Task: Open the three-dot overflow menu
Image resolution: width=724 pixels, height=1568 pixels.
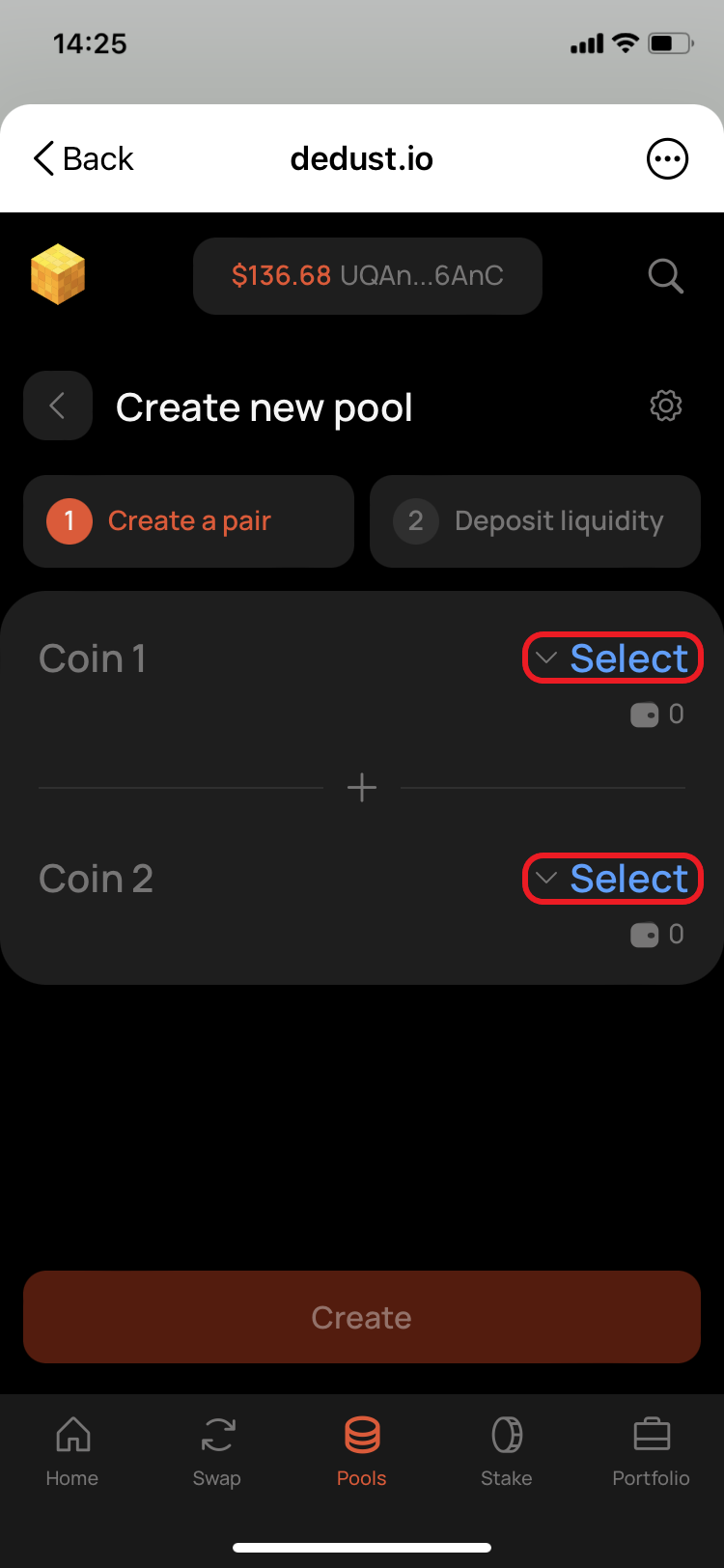Action: click(x=667, y=158)
